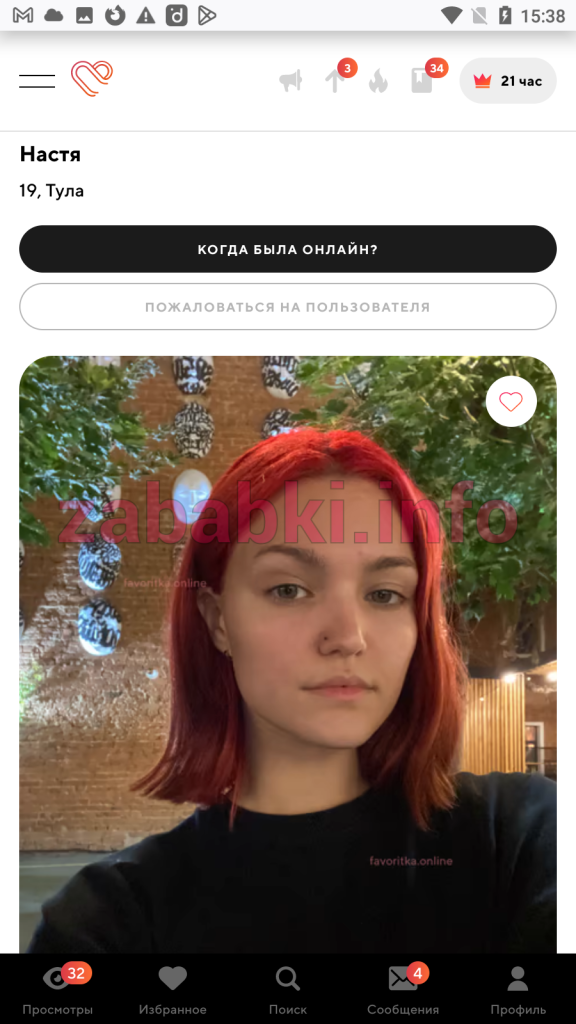Tap ПОЖАЛОВАТЬСЯ НА ПОЛЬЗОВАТЕЛЯ button
This screenshot has height=1024, width=576.
point(288,306)
